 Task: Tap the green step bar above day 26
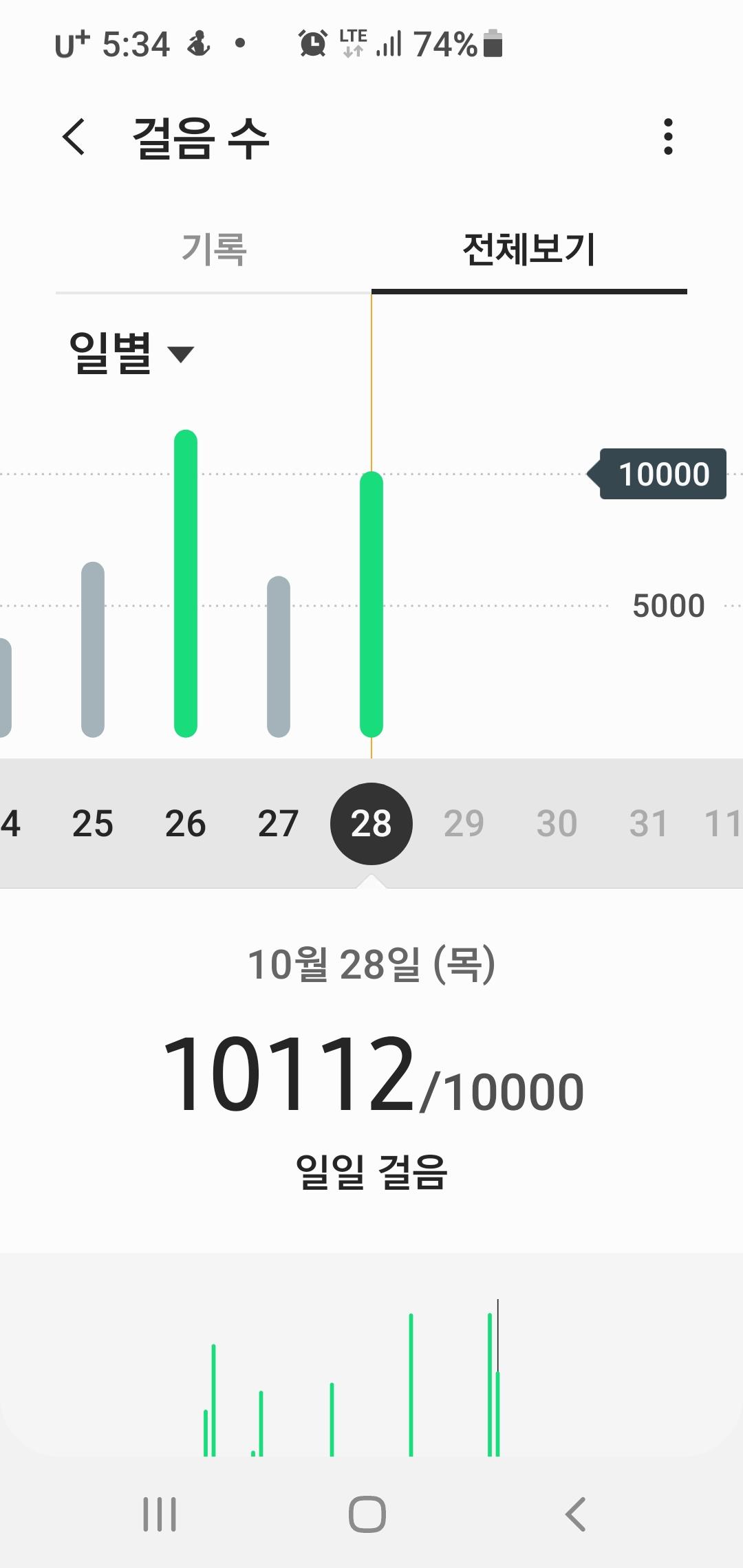pos(186,585)
